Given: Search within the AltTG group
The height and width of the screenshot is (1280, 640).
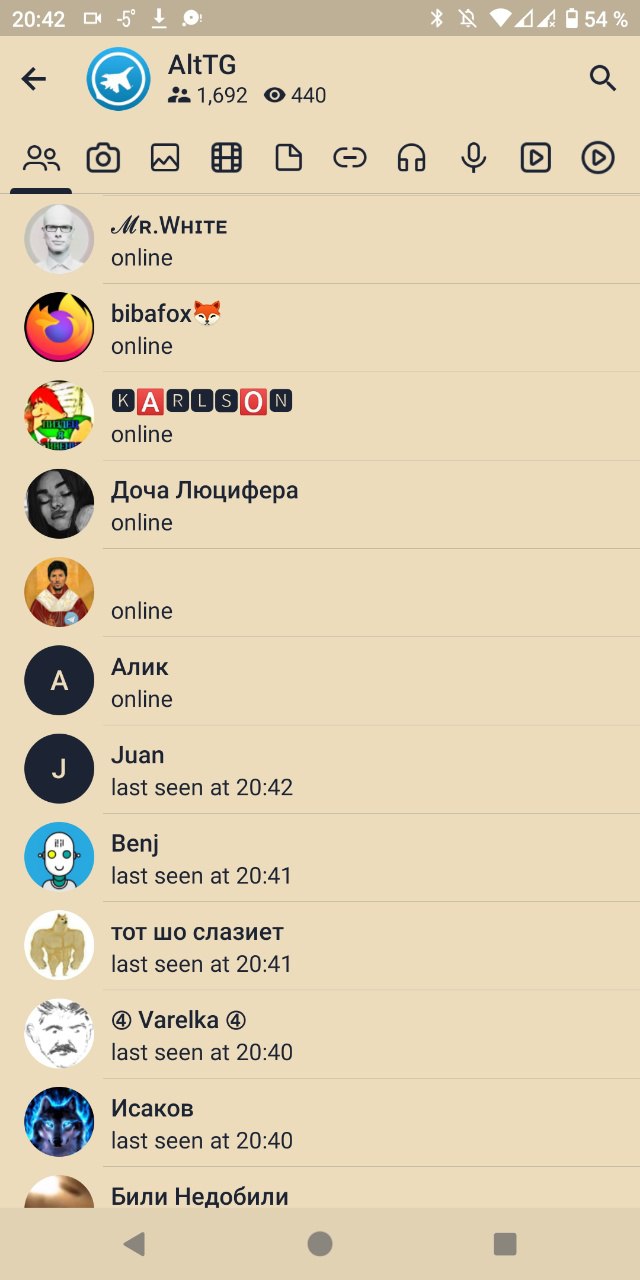Looking at the screenshot, I should pyautogui.click(x=602, y=79).
